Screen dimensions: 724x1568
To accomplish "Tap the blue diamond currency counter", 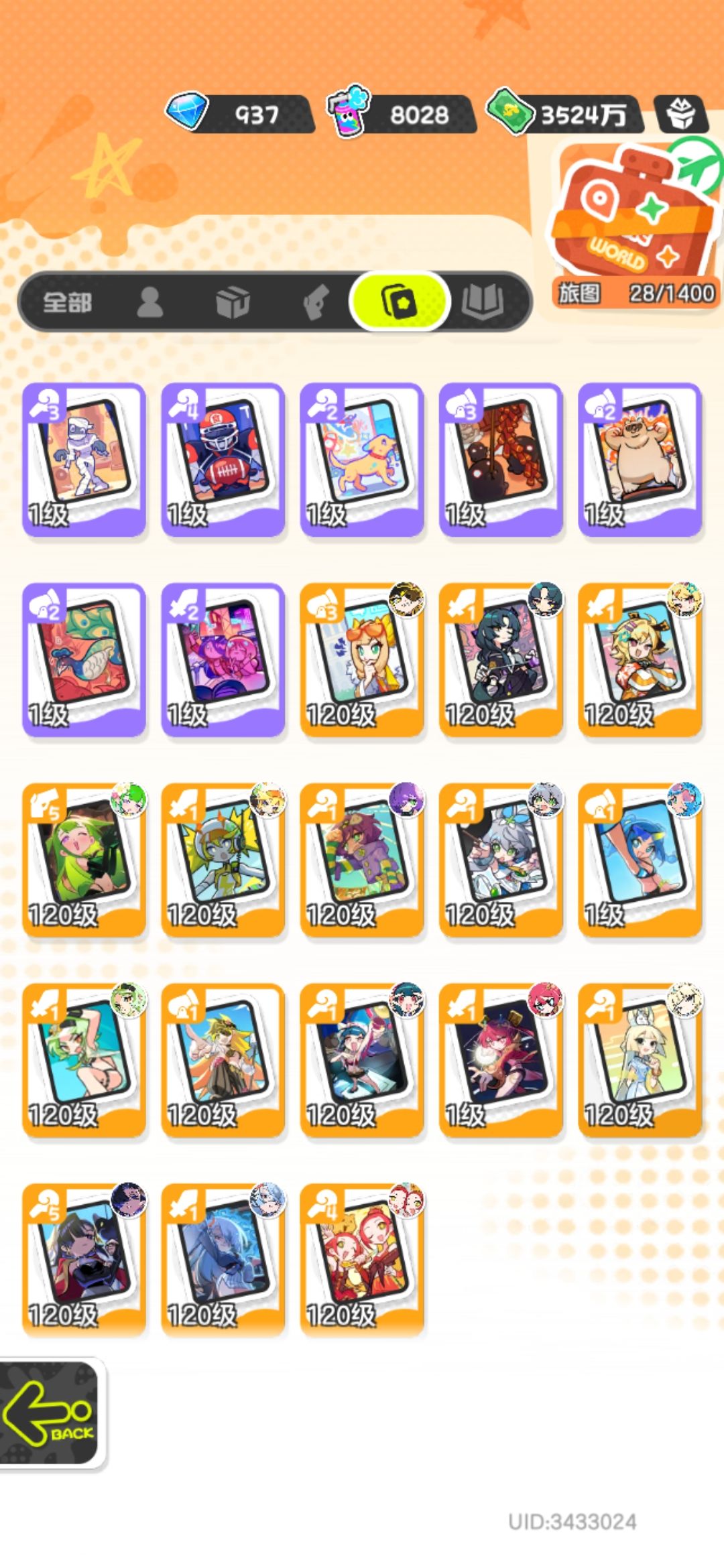I will coord(240,114).
